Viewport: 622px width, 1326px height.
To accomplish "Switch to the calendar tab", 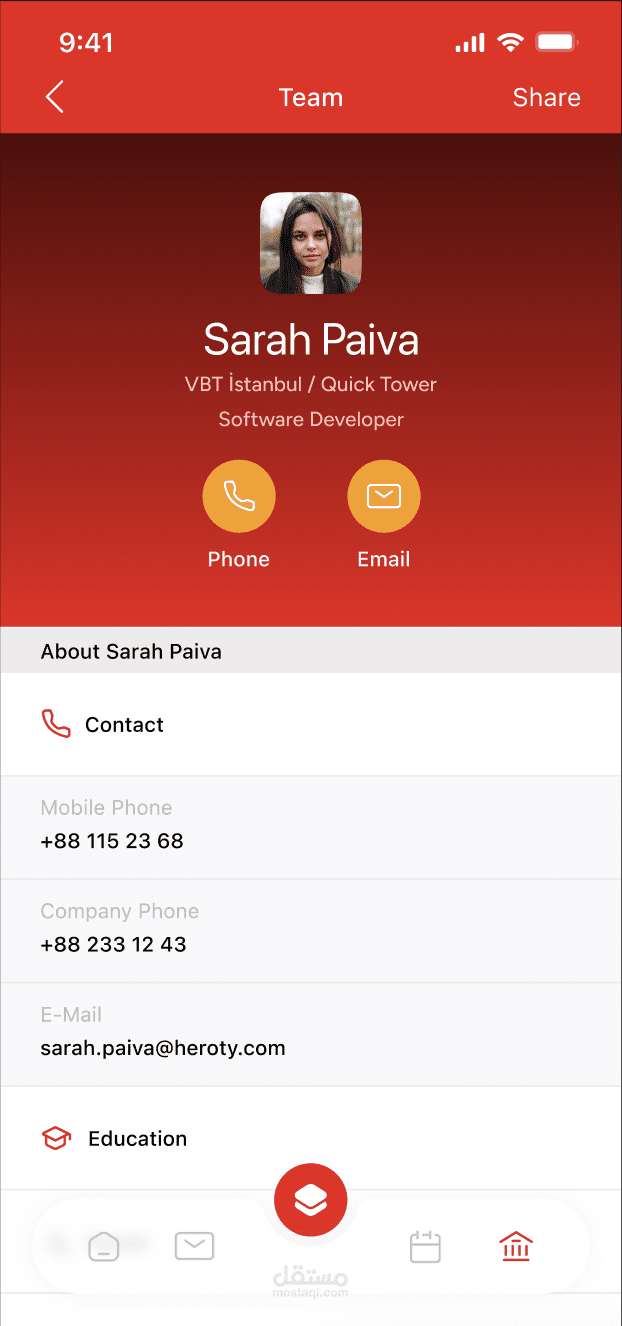I will click(x=425, y=1246).
